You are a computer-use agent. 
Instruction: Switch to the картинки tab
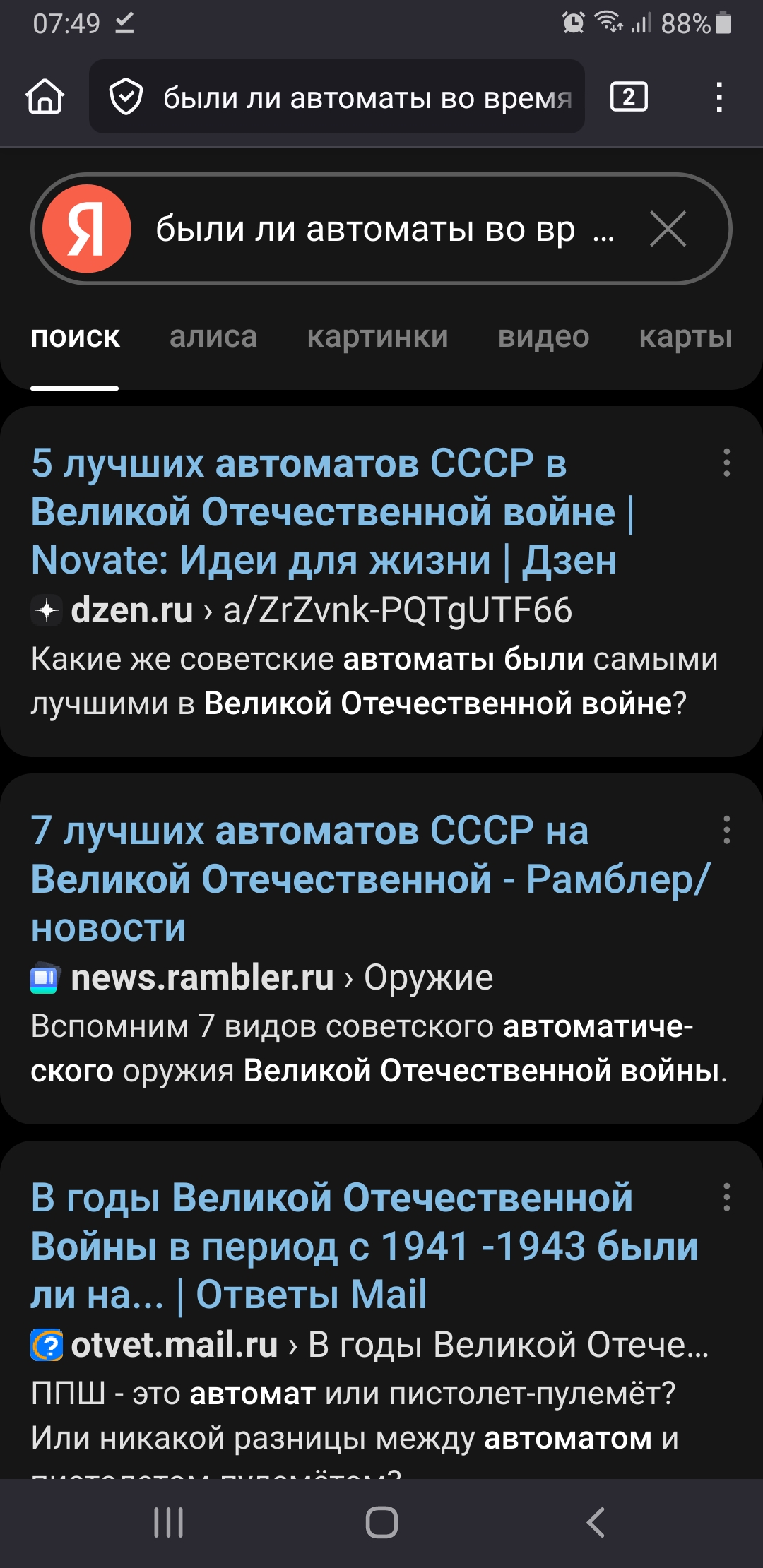pos(377,337)
